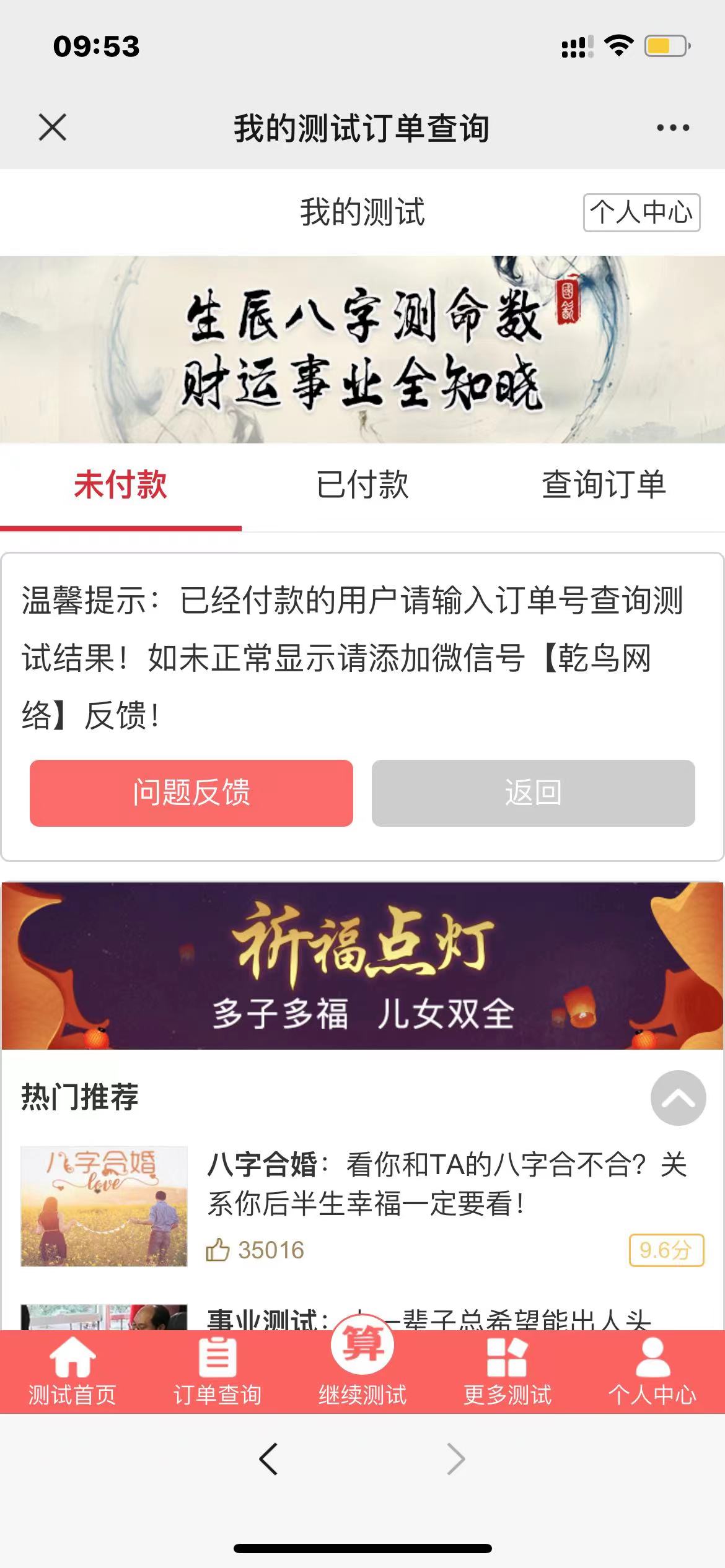Jump back to top with the up-arrow button

pyautogui.click(x=678, y=1097)
